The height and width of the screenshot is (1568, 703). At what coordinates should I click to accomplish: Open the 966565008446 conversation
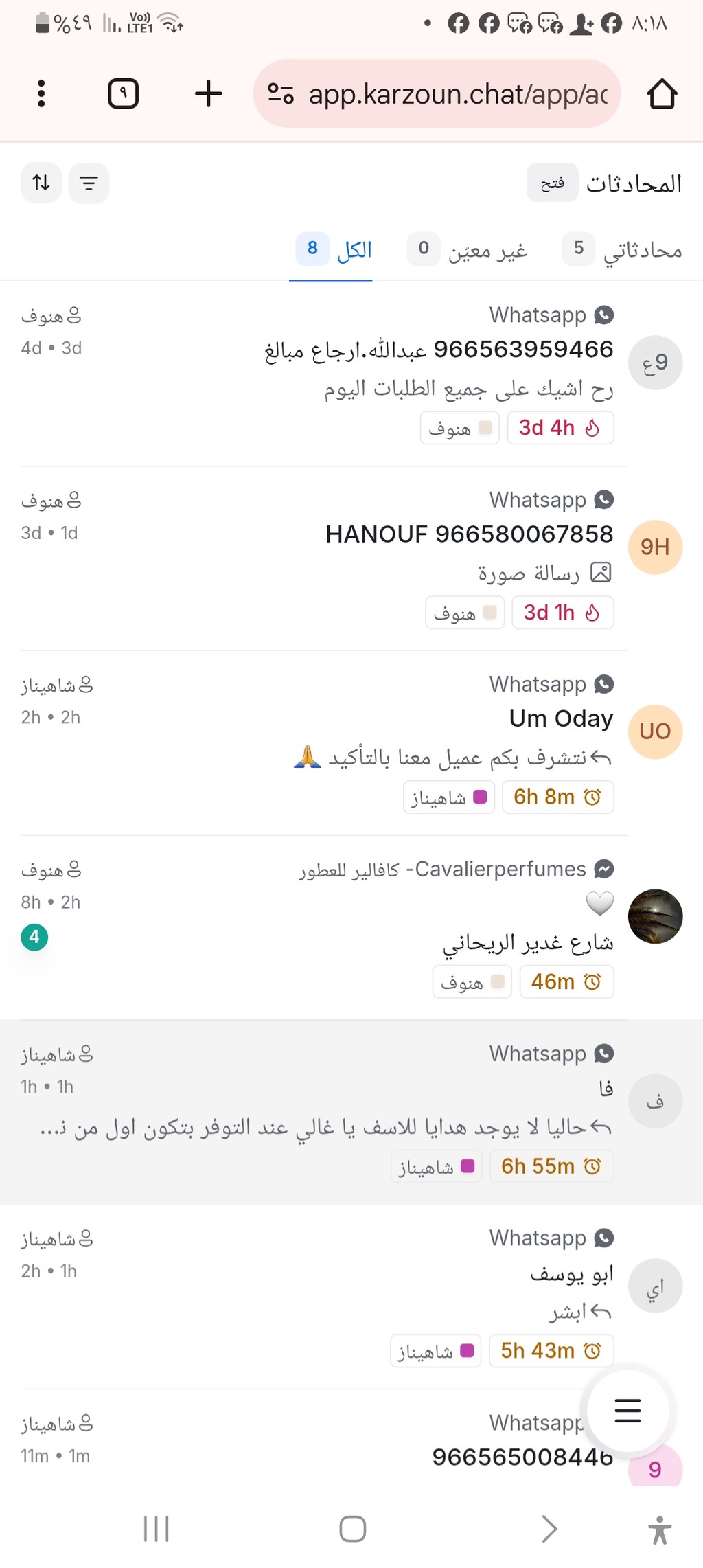coord(481,1456)
